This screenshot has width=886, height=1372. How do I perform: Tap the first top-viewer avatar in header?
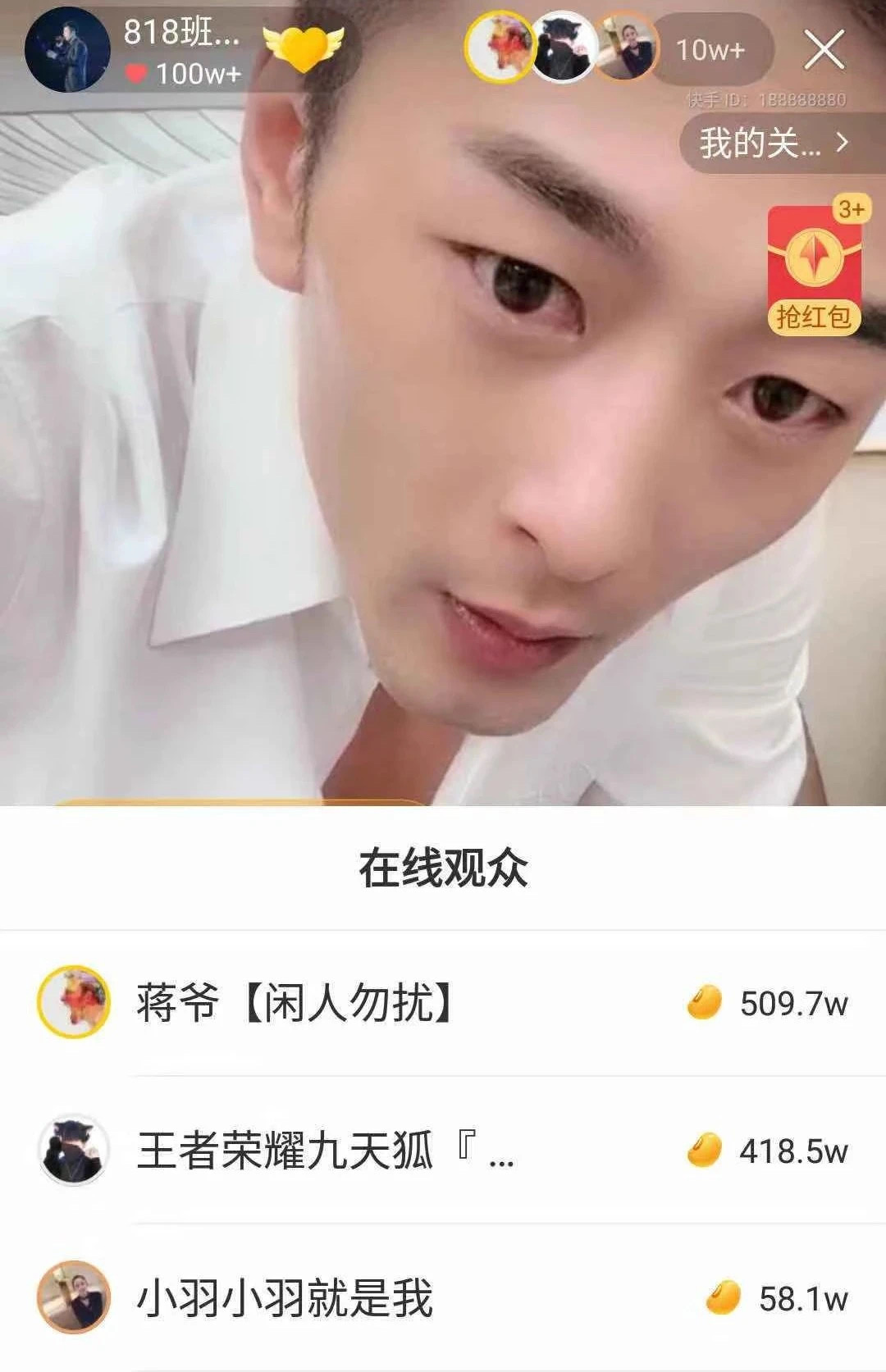click(x=500, y=47)
